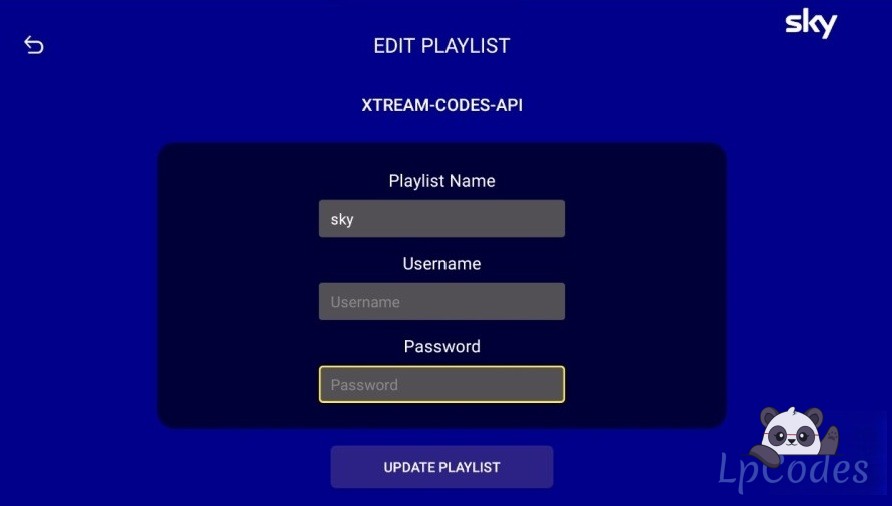Screen dimensions: 892x506
Task: Focus the Username text field
Action: 441,301
